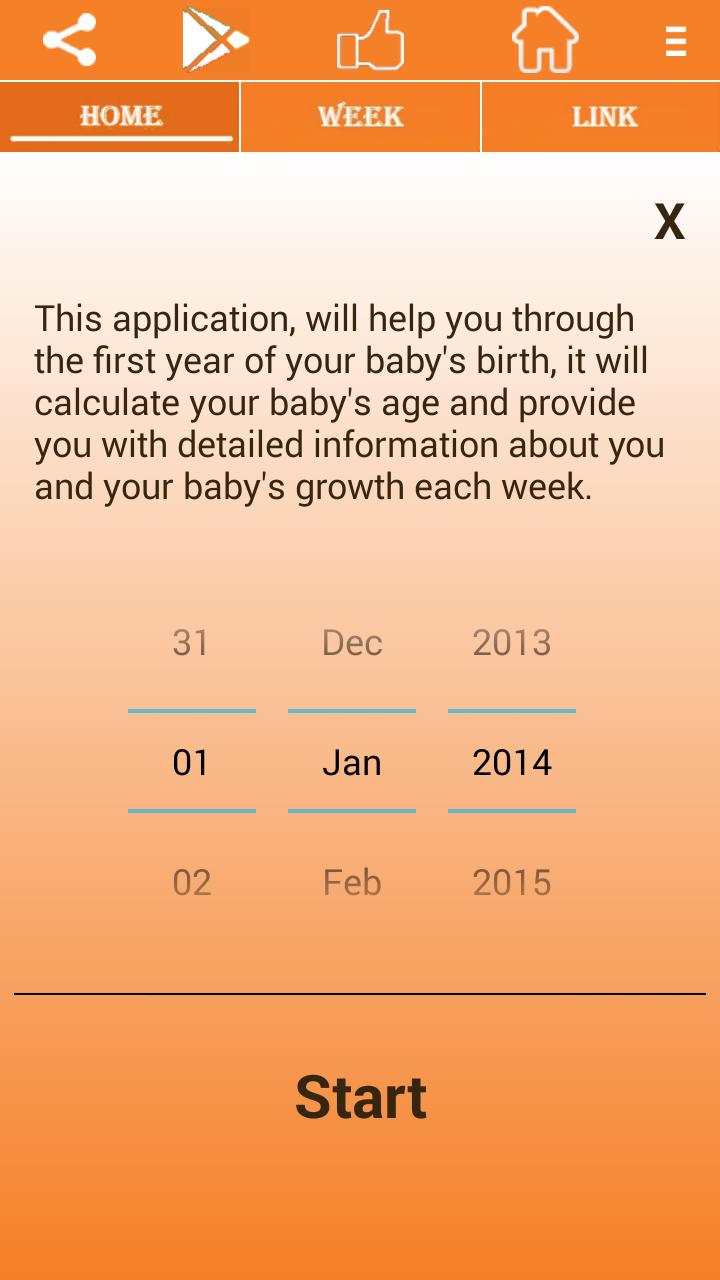Select the HOME tab
This screenshot has height=1280, width=720.
pos(120,117)
